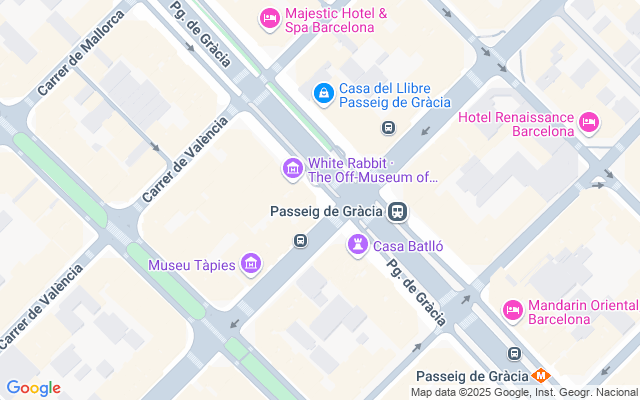The width and height of the screenshot is (640, 400).
Task: Select the Casa del Llibre shop pin
Action: point(323,93)
